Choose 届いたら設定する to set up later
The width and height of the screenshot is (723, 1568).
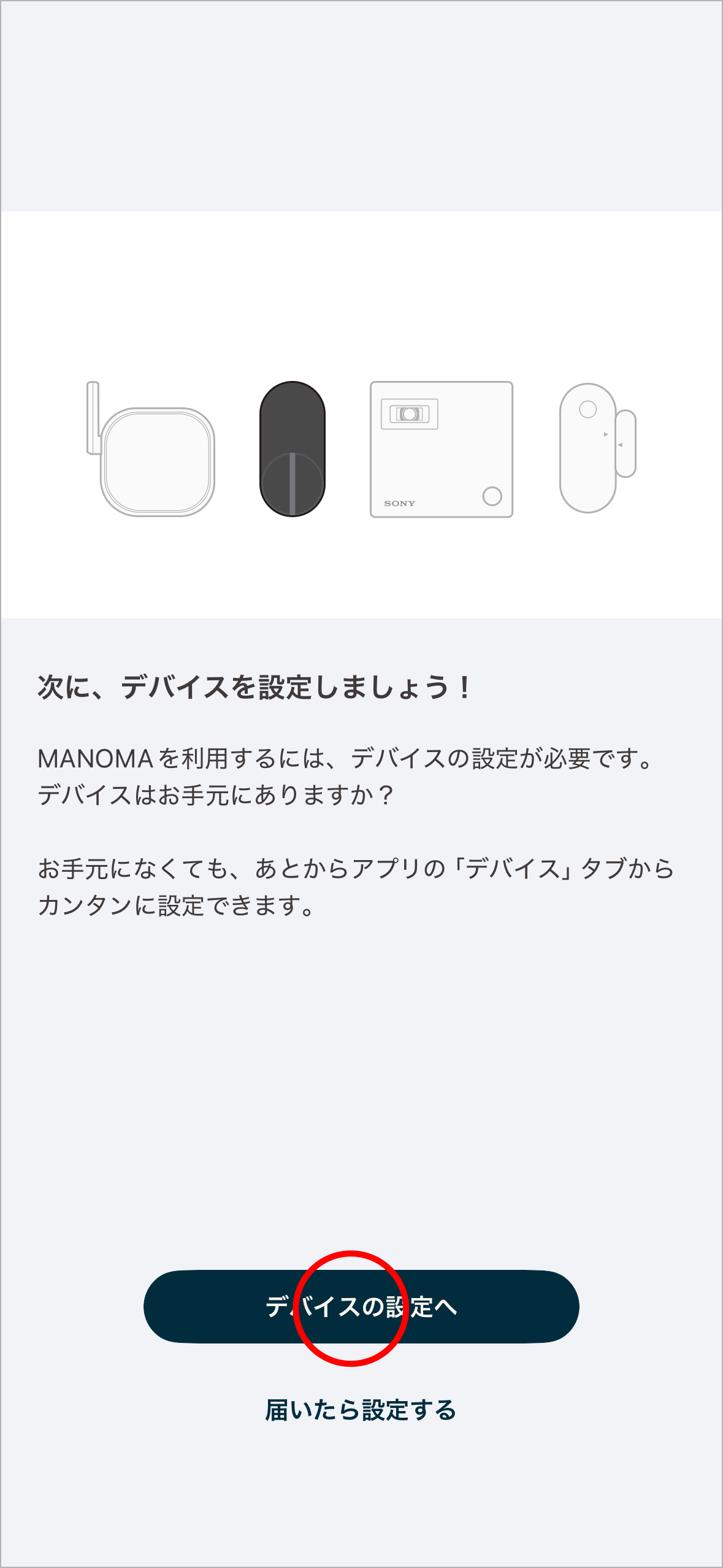pos(361,1409)
